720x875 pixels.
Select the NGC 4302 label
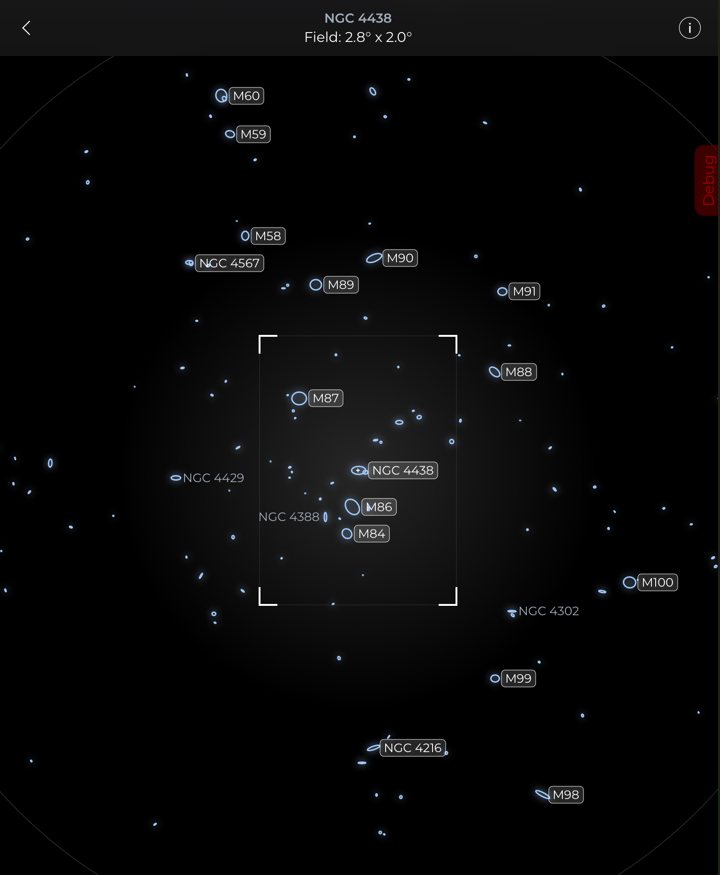[x=548, y=611]
